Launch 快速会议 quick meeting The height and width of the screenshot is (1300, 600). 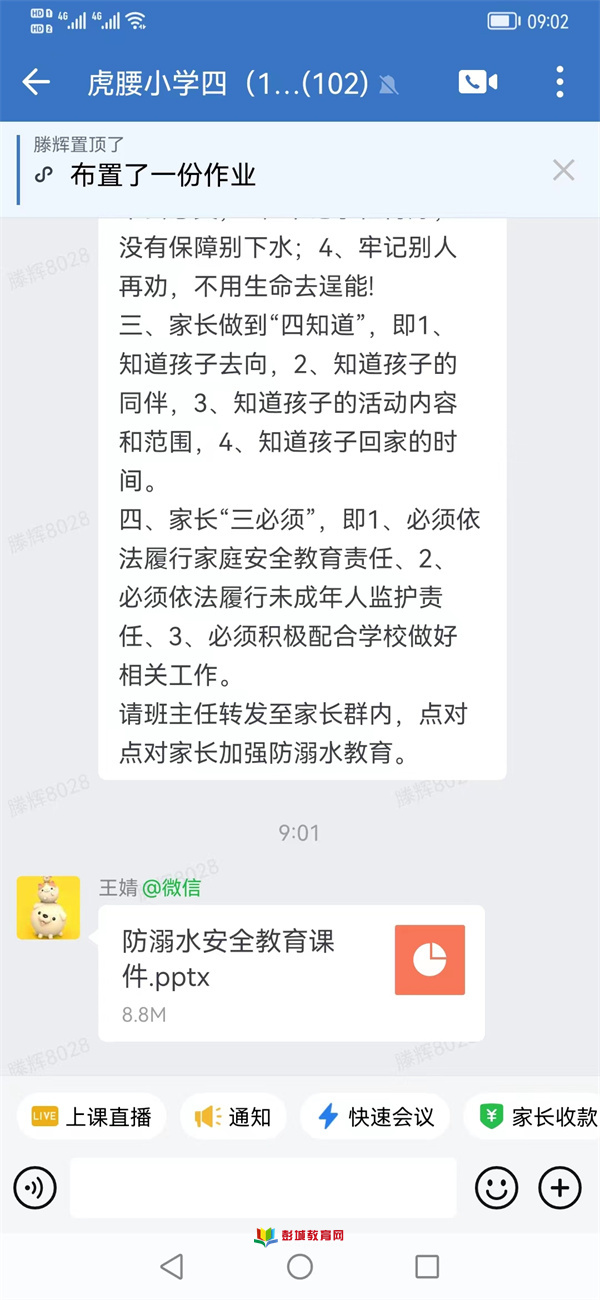pyautogui.click(x=375, y=1117)
